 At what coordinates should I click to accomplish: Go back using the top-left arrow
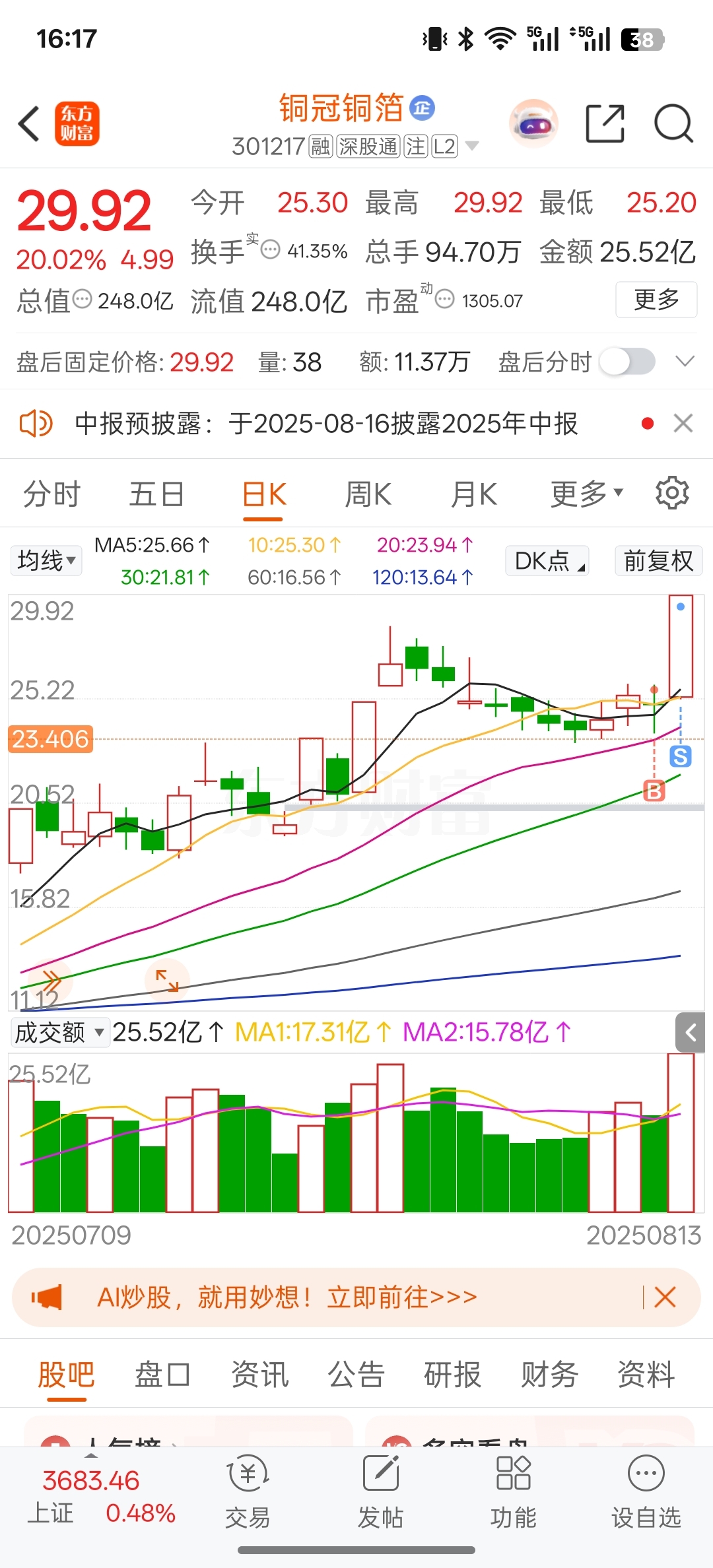coord(30,123)
